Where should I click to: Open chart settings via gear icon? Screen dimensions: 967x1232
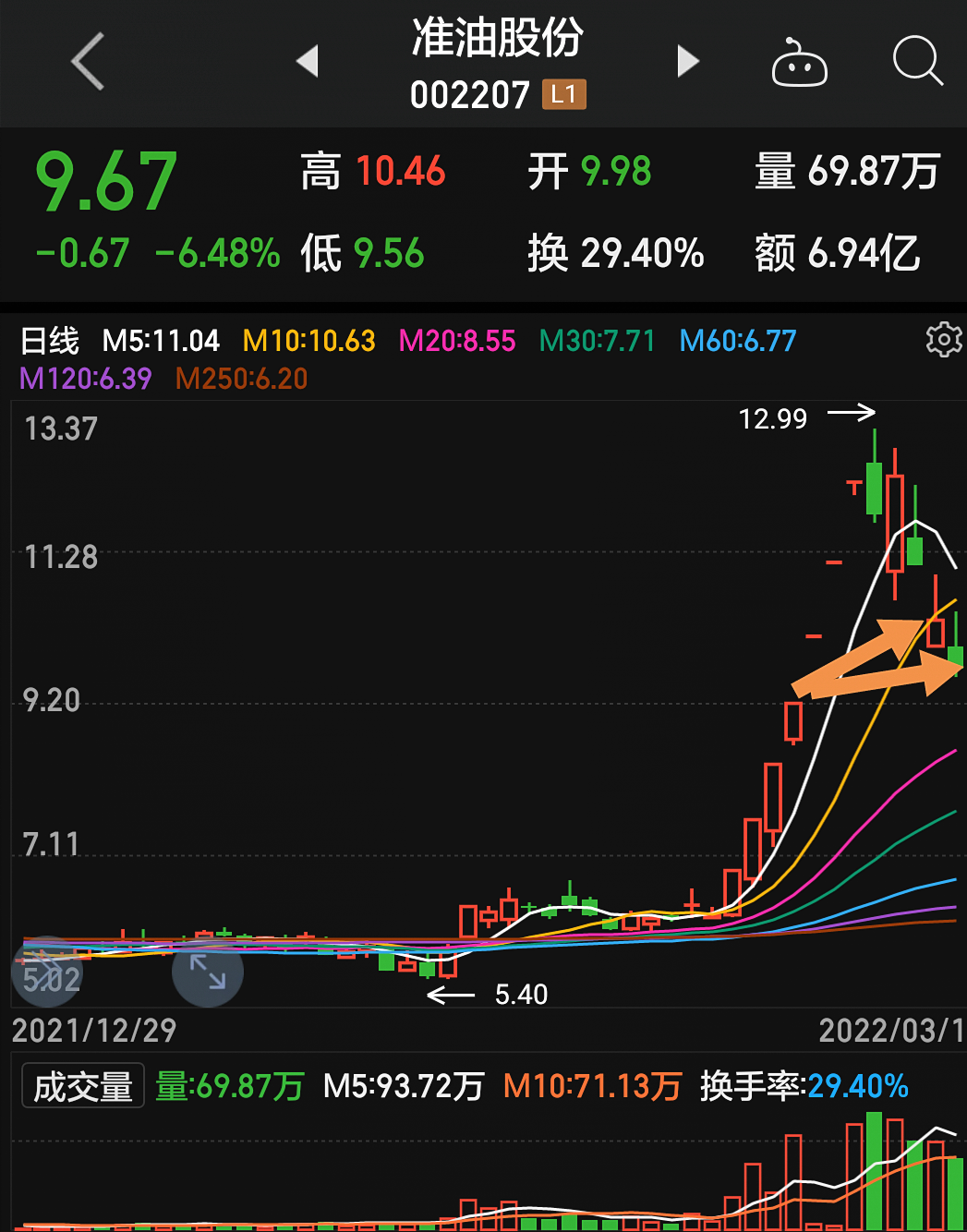(944, 340)
